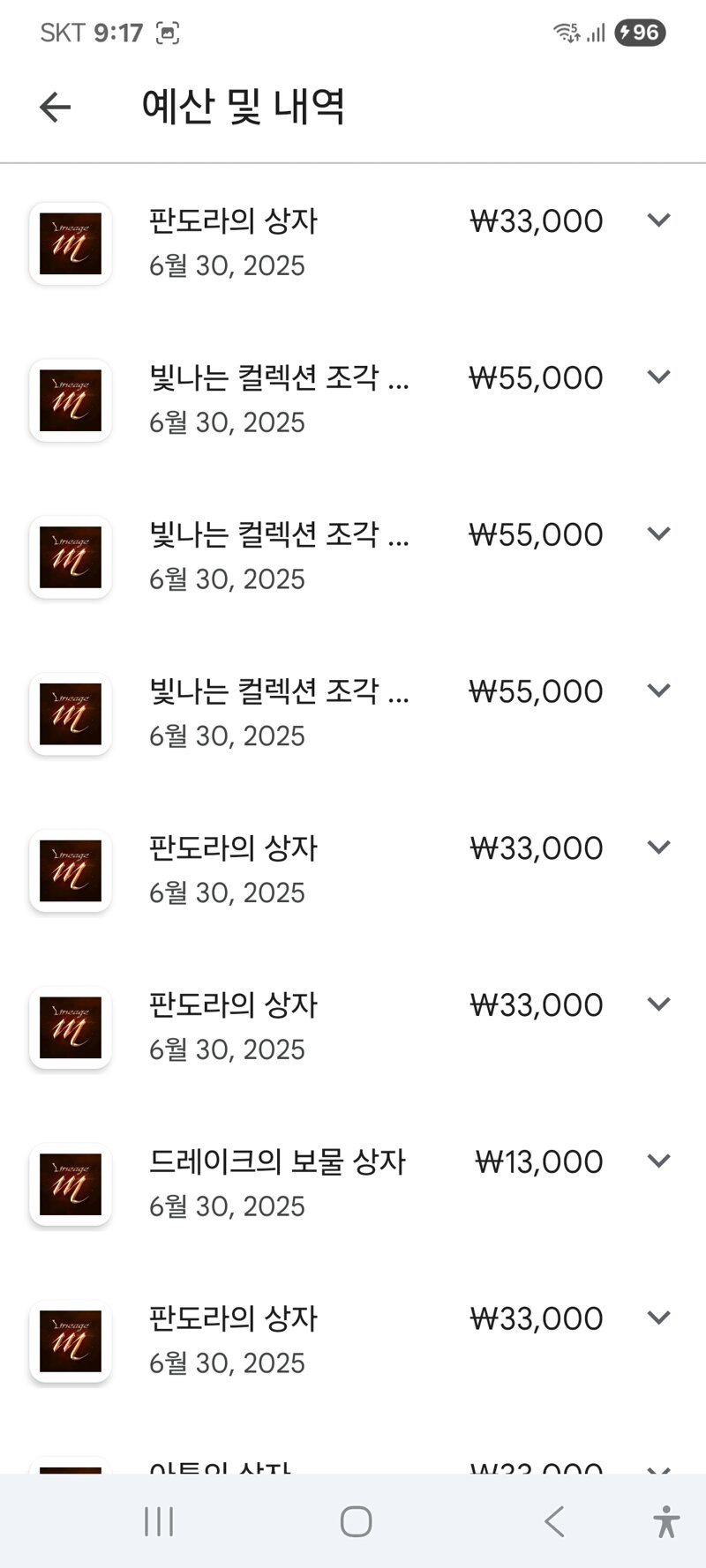Screen dimensions: 706x1568
Task: Open the accessibility shortcut icon
Action: coord(666,1521)
